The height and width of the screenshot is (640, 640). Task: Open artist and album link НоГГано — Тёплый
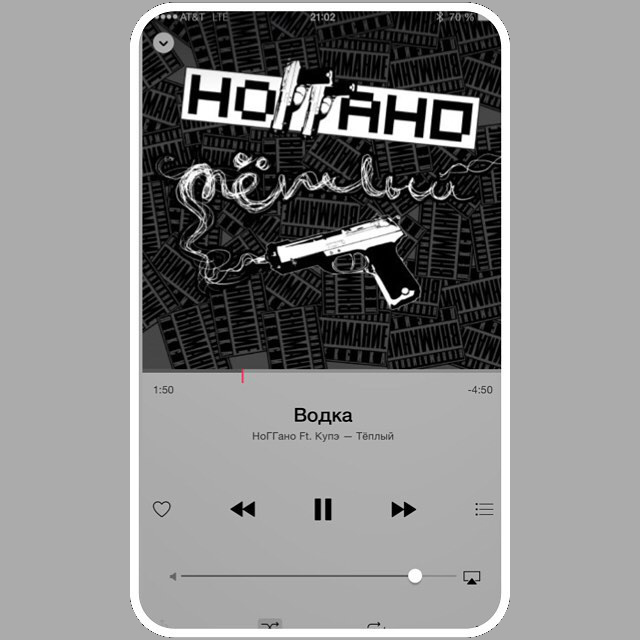point(322,437)
